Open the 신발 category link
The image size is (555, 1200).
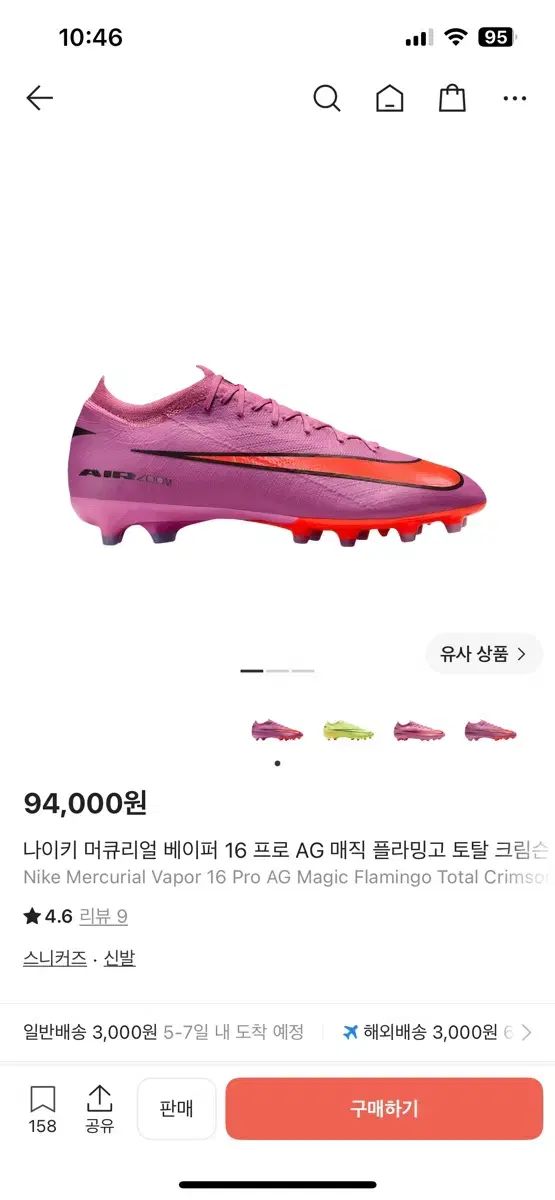(119, 958)
